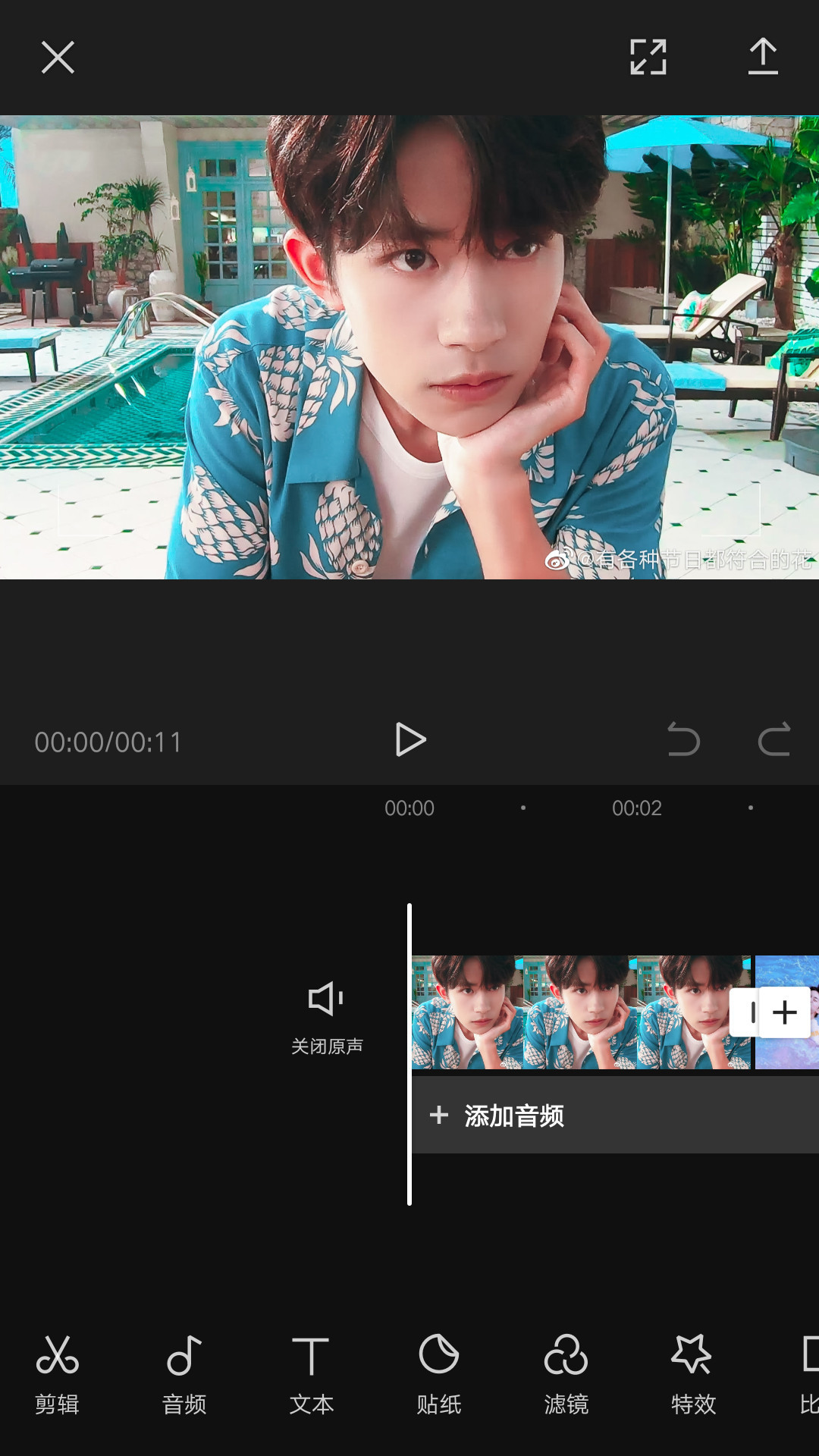The height and width of the screenshot is (1456, 819).
Task: Mute original sound via 关闭原声
Action: point(327,1016)
